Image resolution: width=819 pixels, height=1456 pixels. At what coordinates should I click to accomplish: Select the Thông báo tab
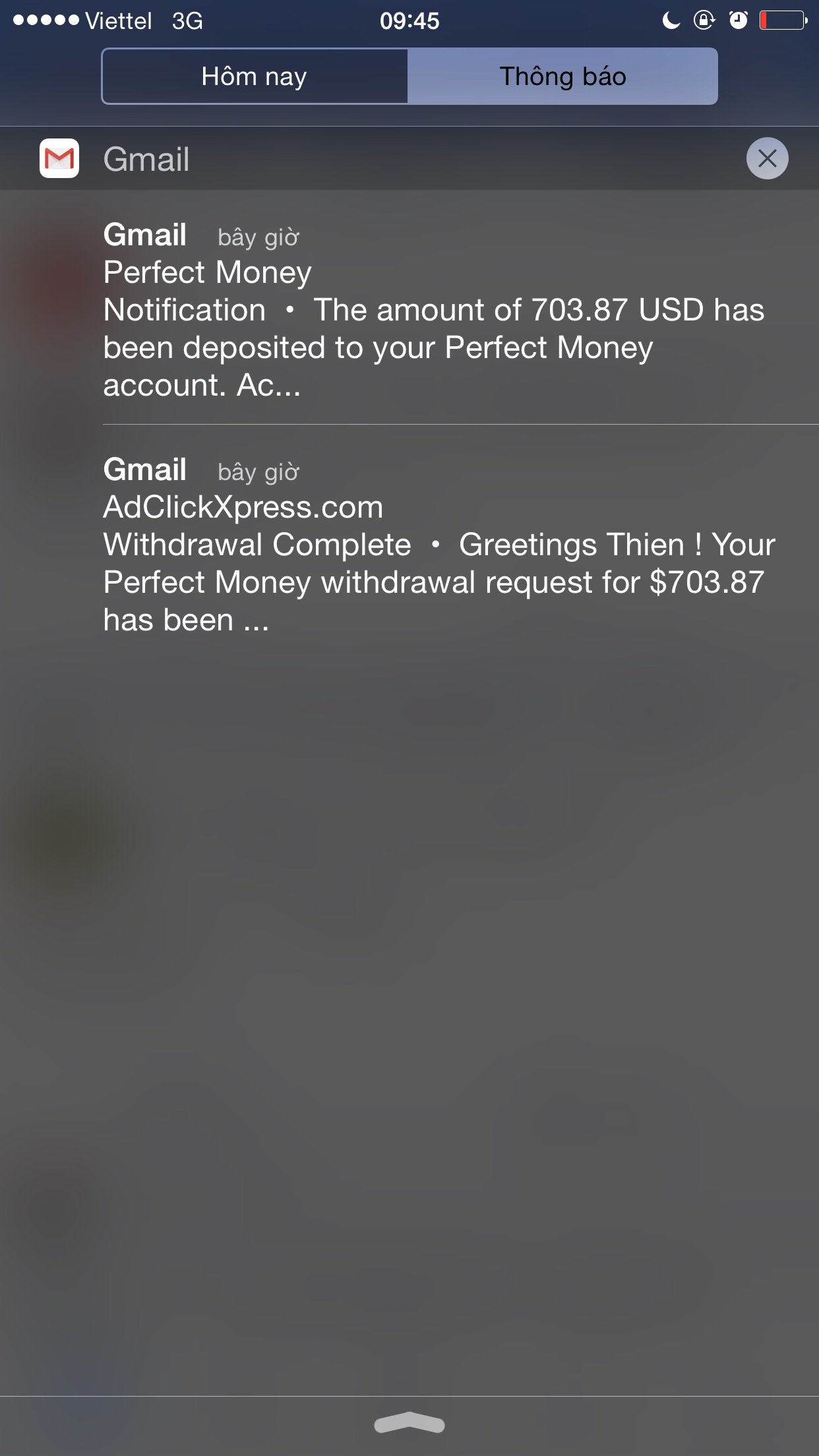pos(562,76)
